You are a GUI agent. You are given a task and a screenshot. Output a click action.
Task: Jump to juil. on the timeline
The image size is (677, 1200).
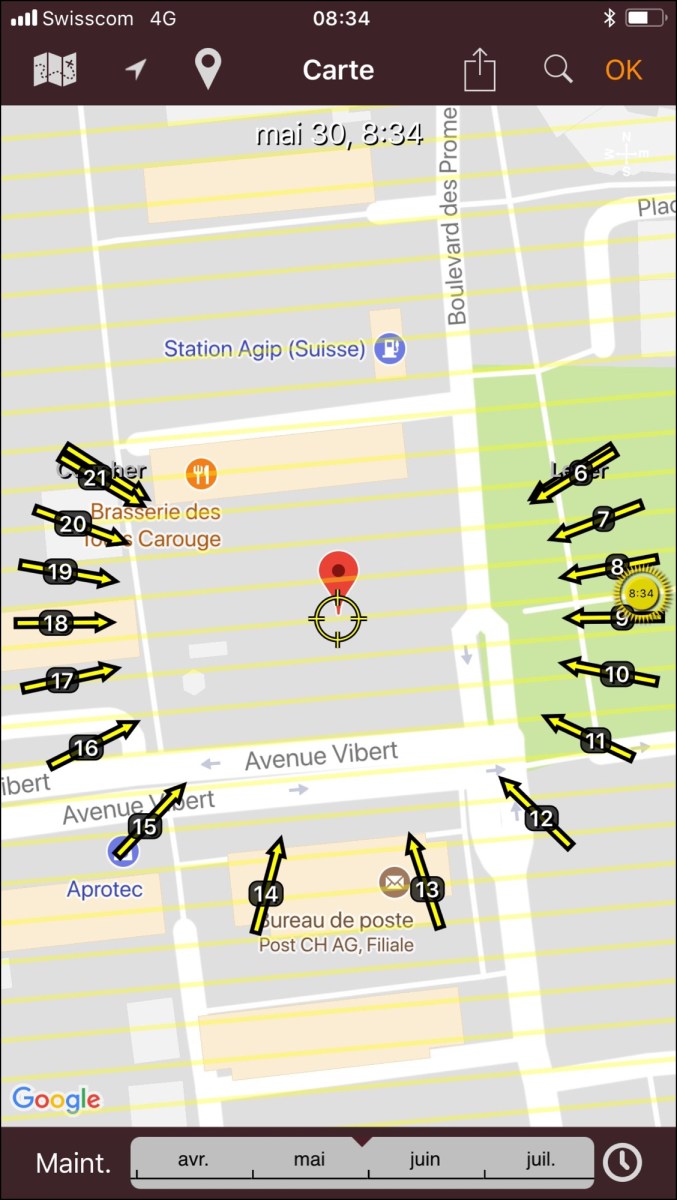[541, 1160]
